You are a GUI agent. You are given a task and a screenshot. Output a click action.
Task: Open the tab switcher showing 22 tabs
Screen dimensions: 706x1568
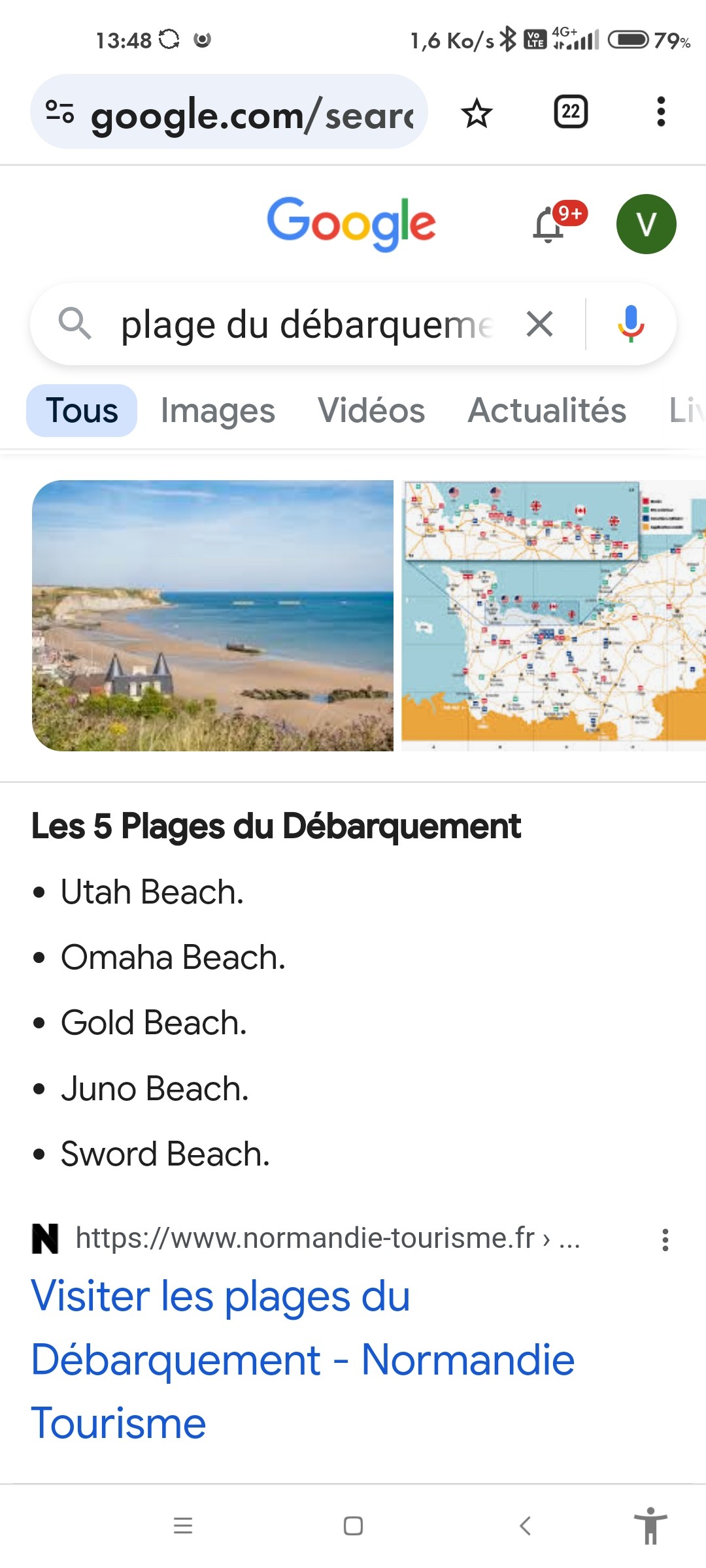(571, 112)
